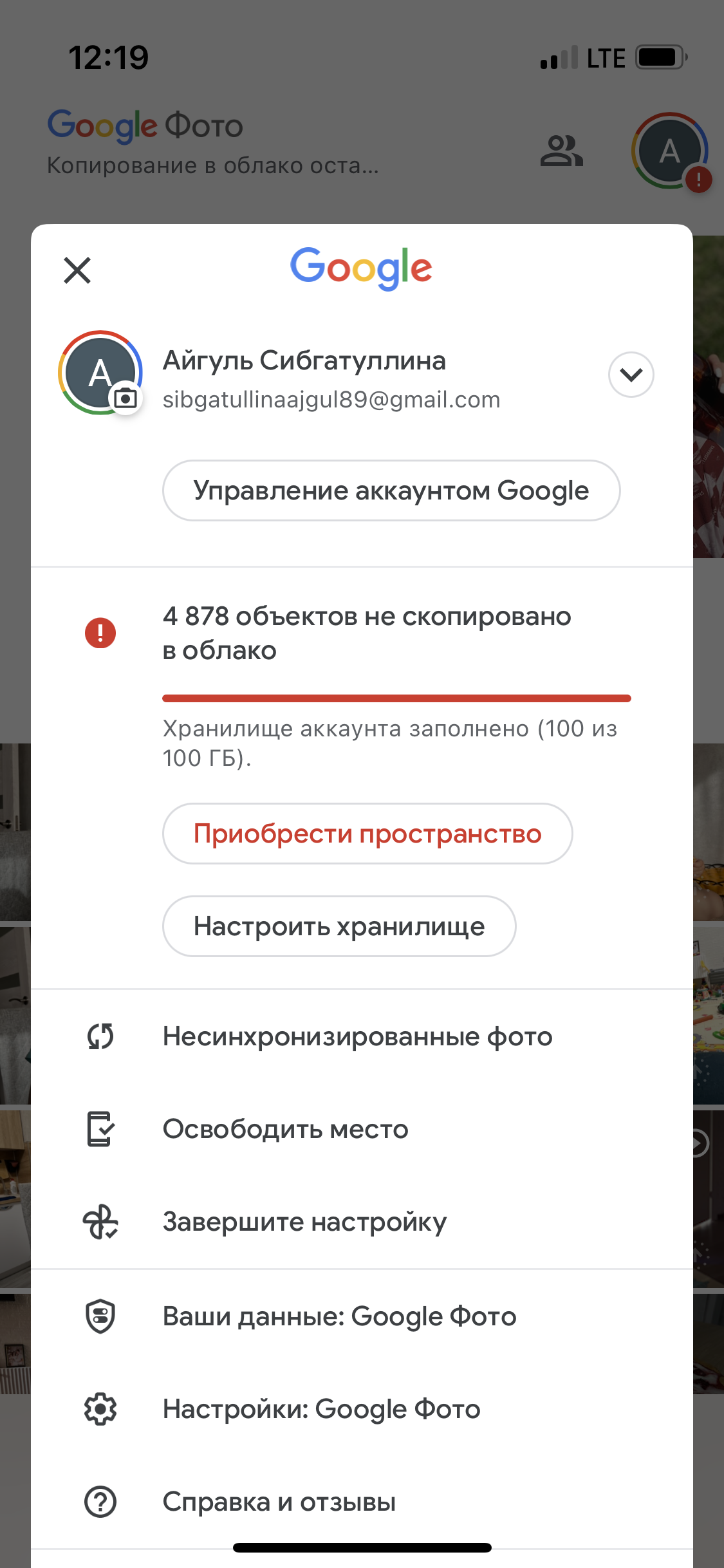Open Справка и отзывы
This screenshot has height=1568, width=724.
coord(279,1502)
